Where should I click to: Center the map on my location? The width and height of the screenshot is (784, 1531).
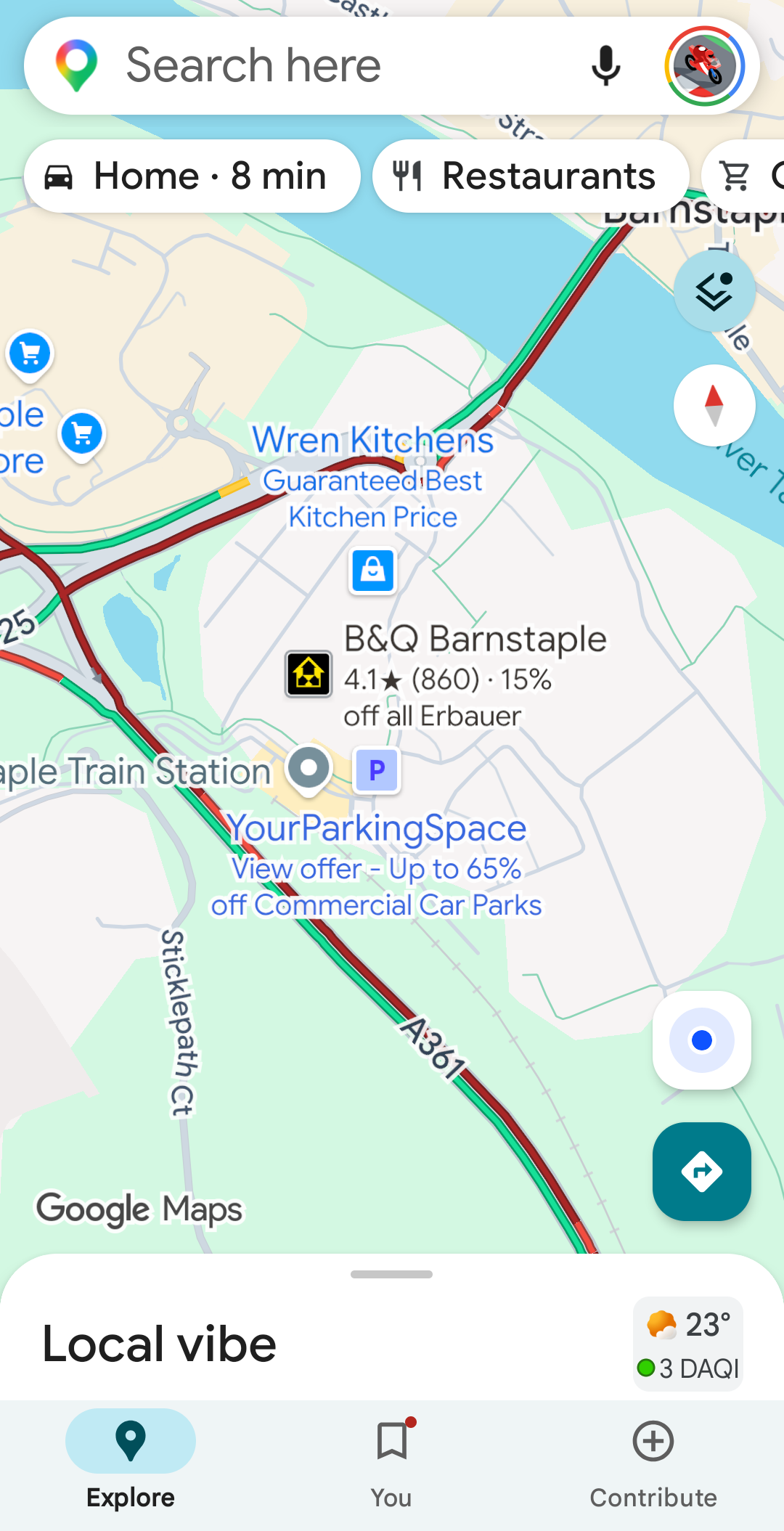coord(701,1040)
